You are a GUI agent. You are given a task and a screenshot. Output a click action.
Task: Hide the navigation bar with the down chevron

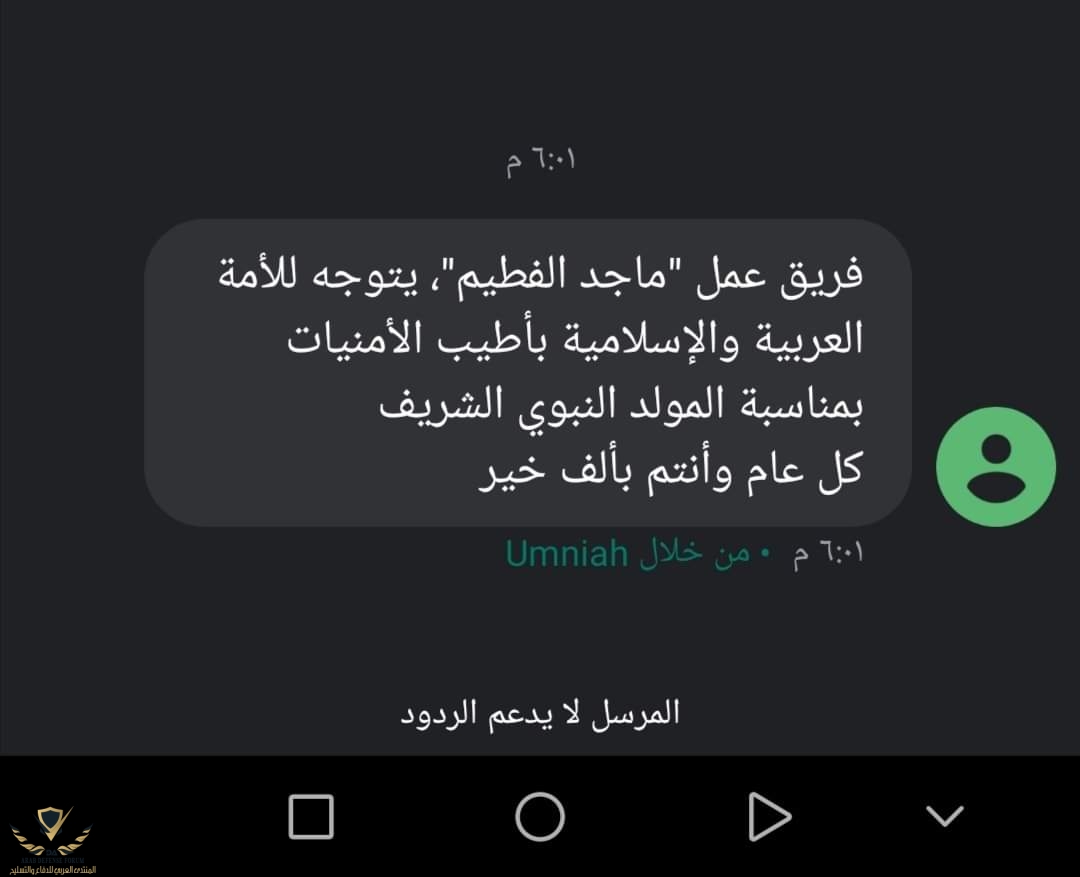(944, 816)
